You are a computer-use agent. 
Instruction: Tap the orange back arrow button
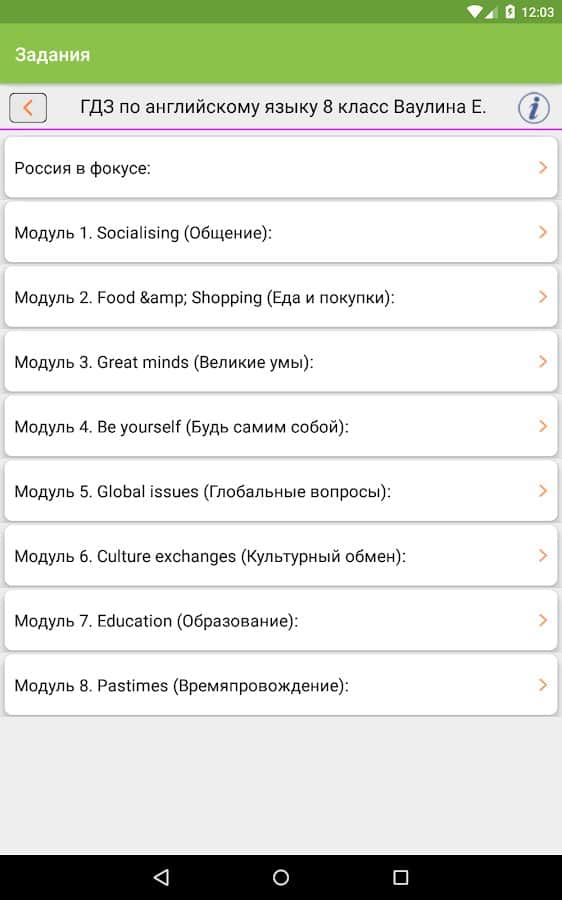click(x=28, y=107)
